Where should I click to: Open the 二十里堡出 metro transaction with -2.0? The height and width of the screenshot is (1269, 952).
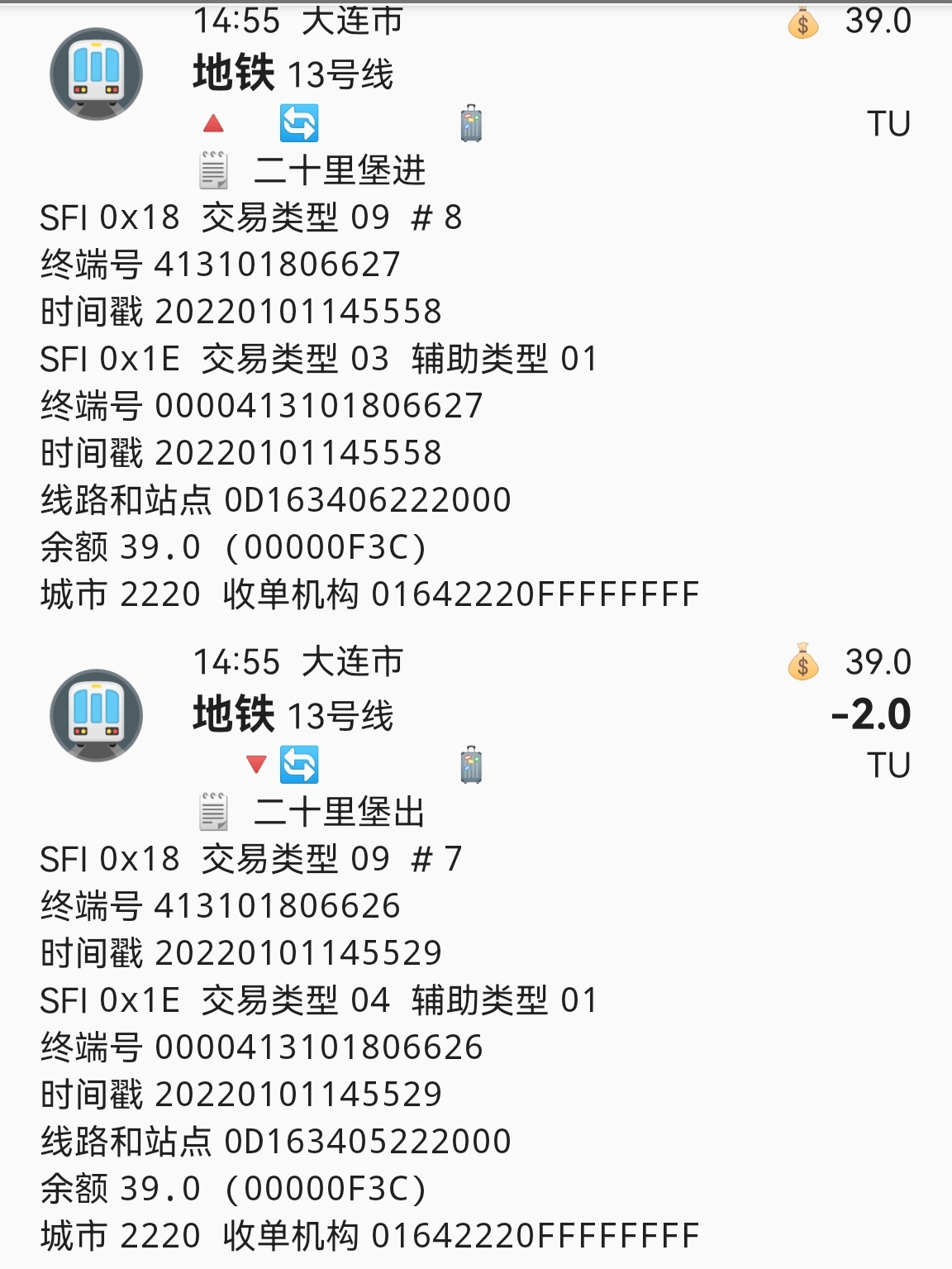coord(339,812)
